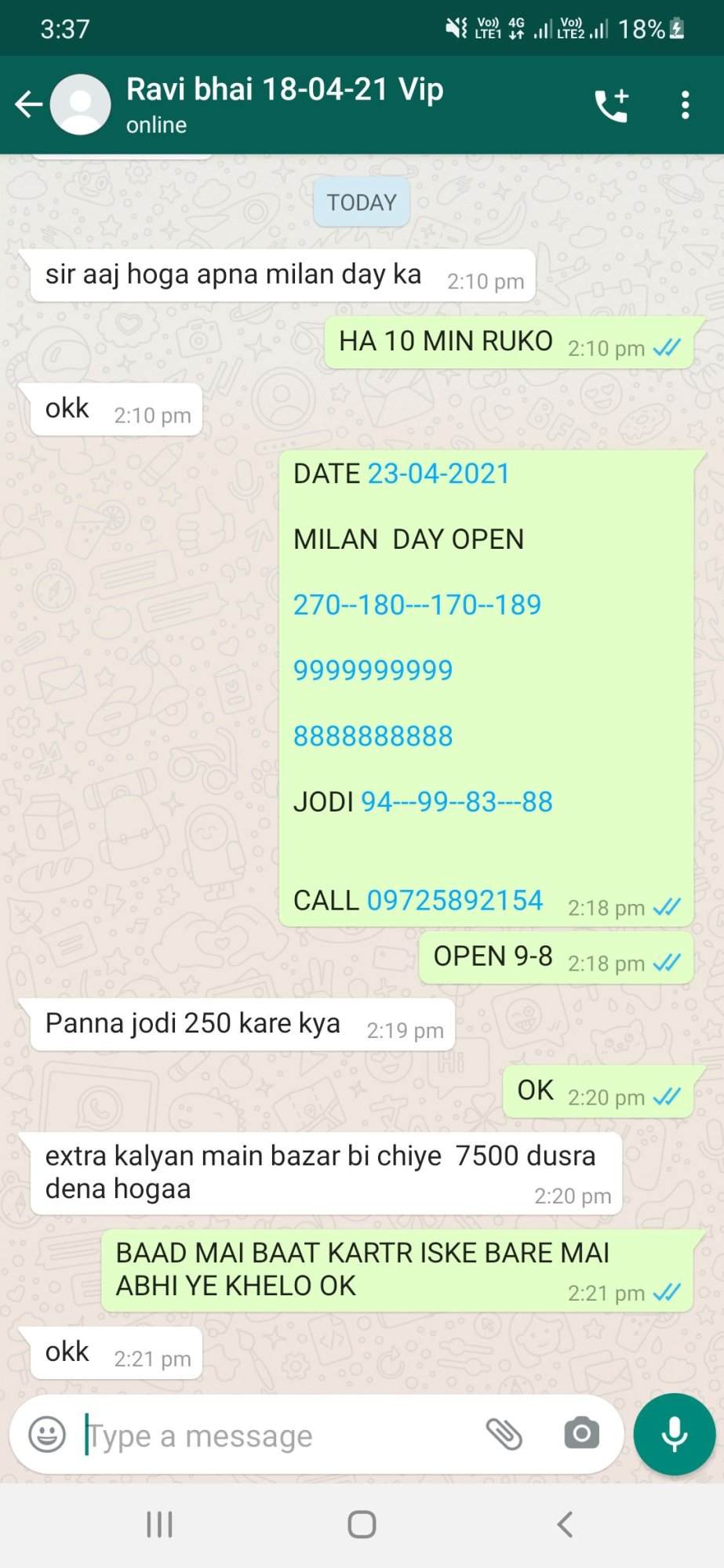Viewport: 724px width, 1568px height.
Task: Tap the 8888888888 number link
Action: pos(373,736)
